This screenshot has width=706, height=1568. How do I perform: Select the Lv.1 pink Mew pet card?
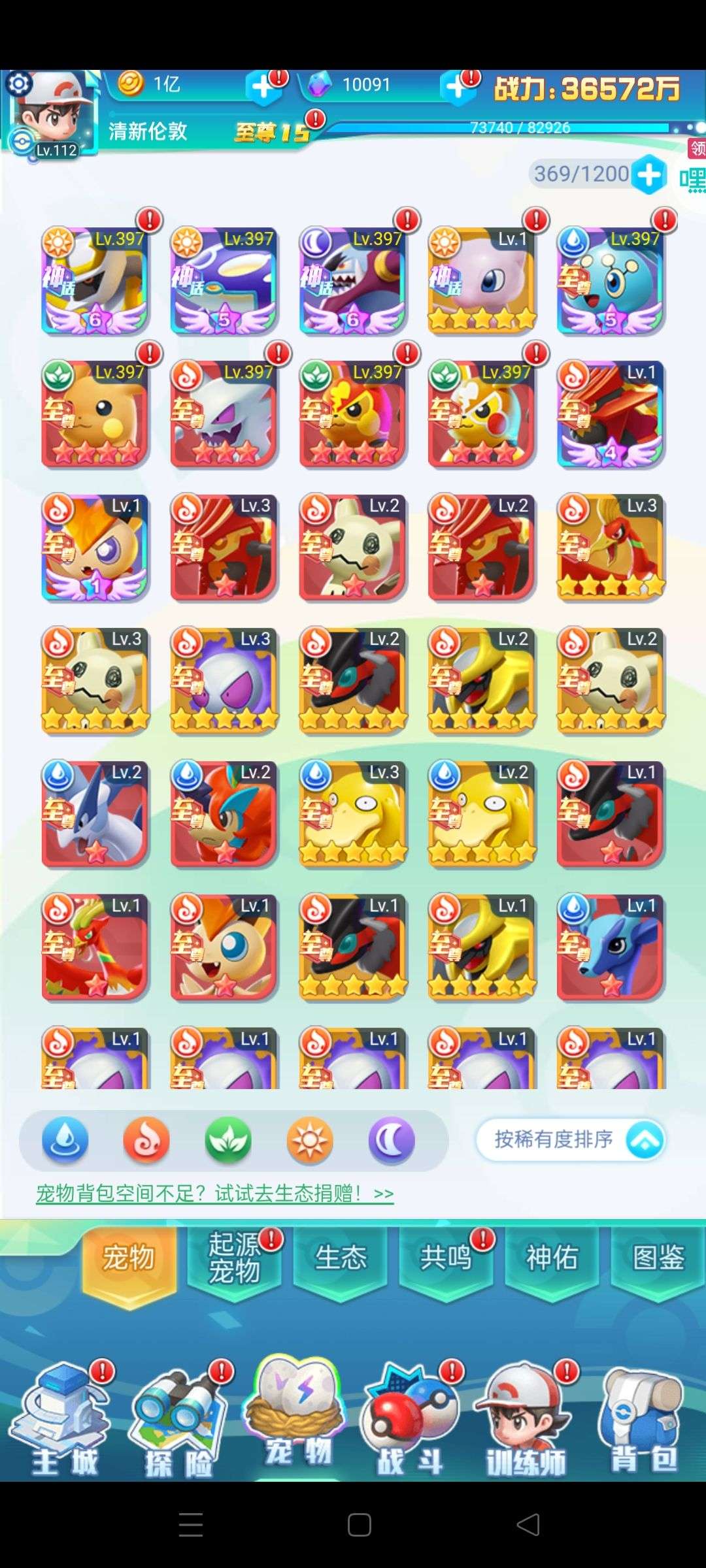pyautogui.click(x=482, y=280)
